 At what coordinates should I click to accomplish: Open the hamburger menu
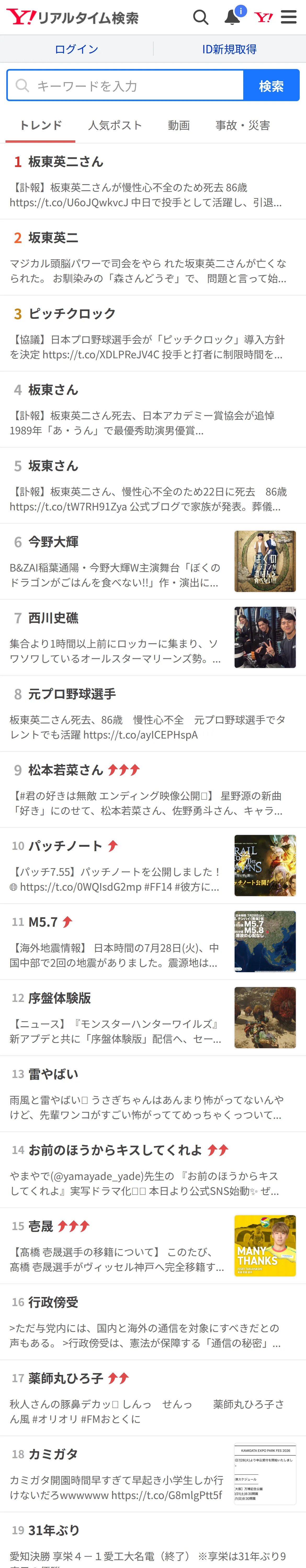tap(289, 17)
